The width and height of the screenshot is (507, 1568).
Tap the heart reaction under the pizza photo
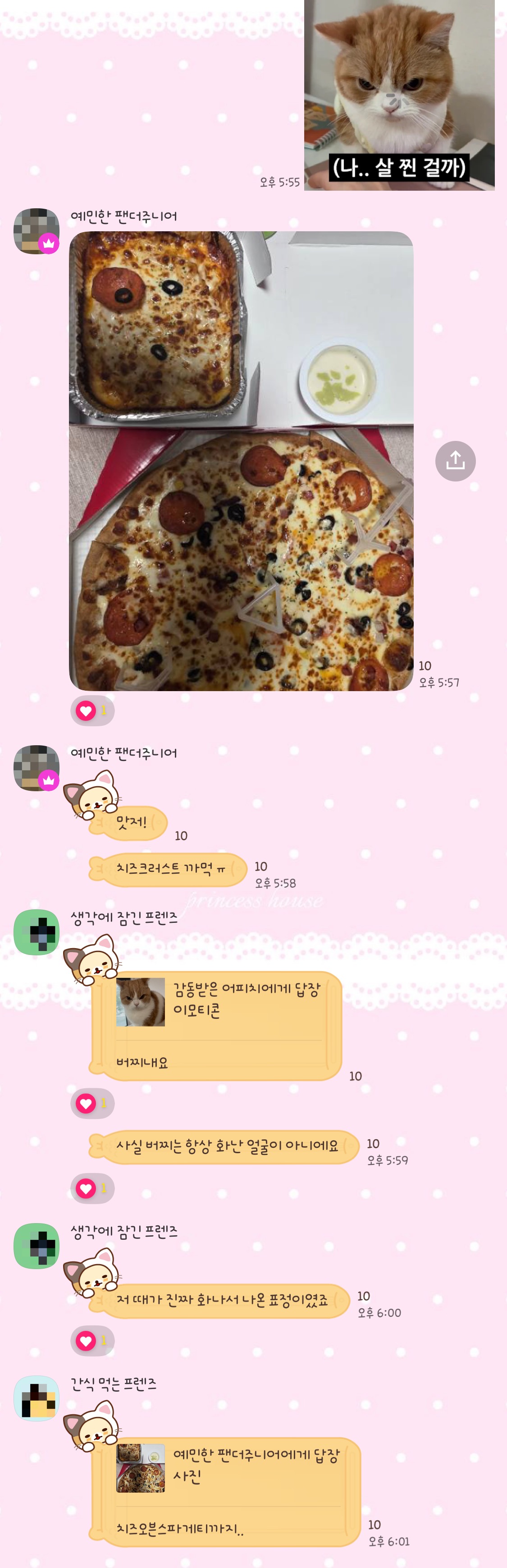(87, 711)
